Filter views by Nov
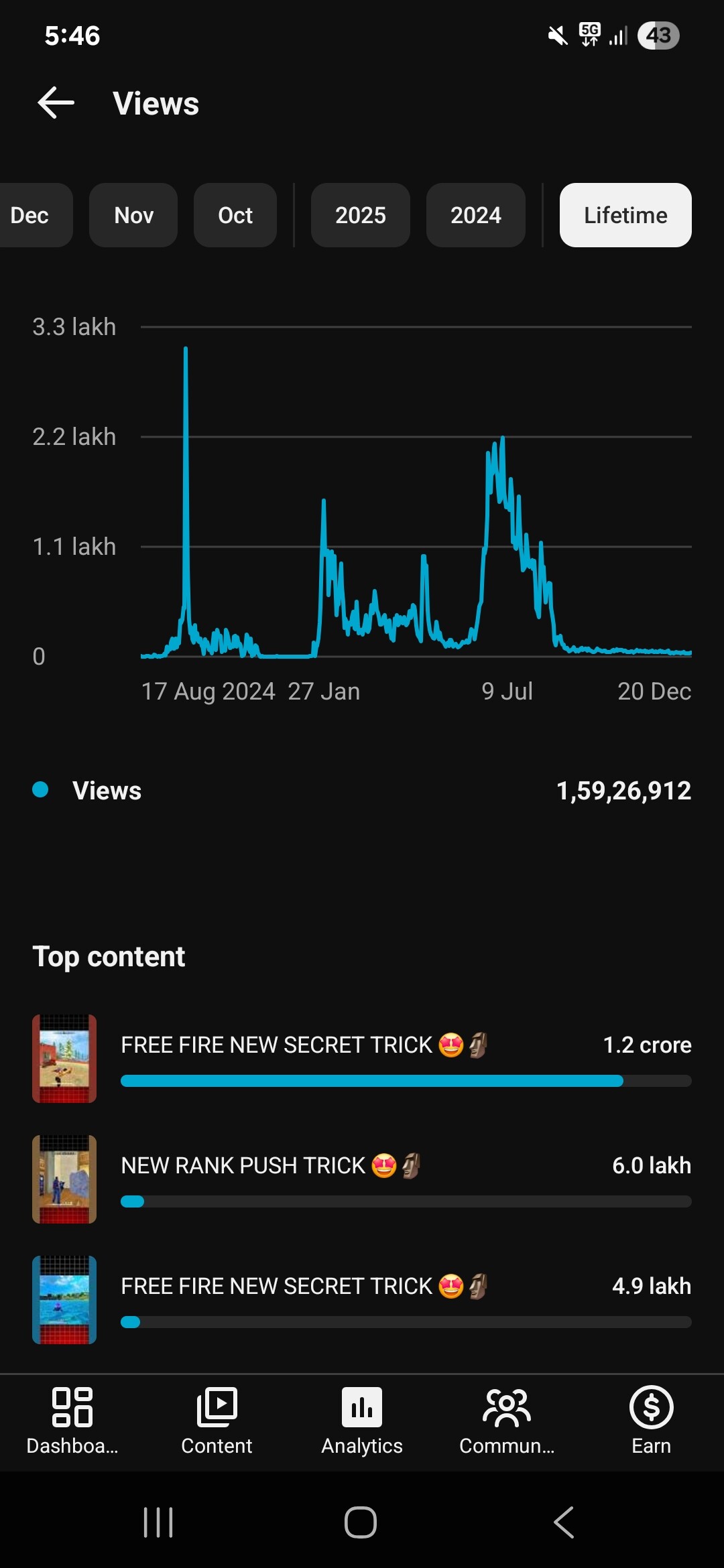The height and width of the screenshot is (1568, 724). [133, 215]
